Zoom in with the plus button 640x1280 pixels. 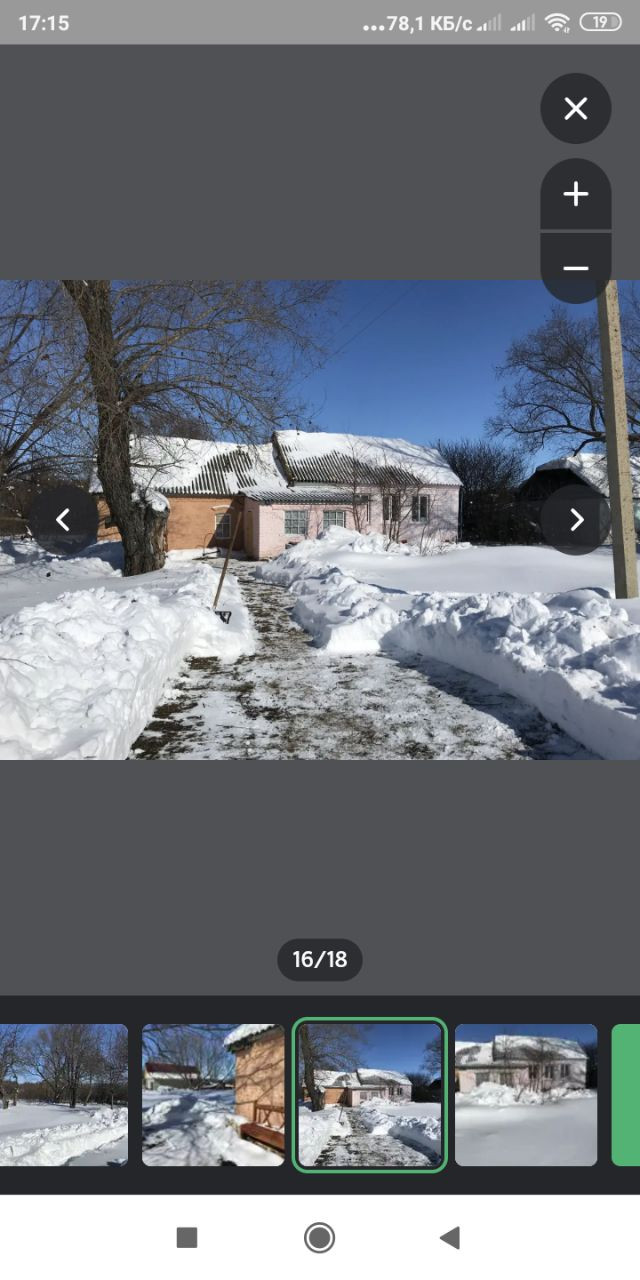click(x=576, y=194)
